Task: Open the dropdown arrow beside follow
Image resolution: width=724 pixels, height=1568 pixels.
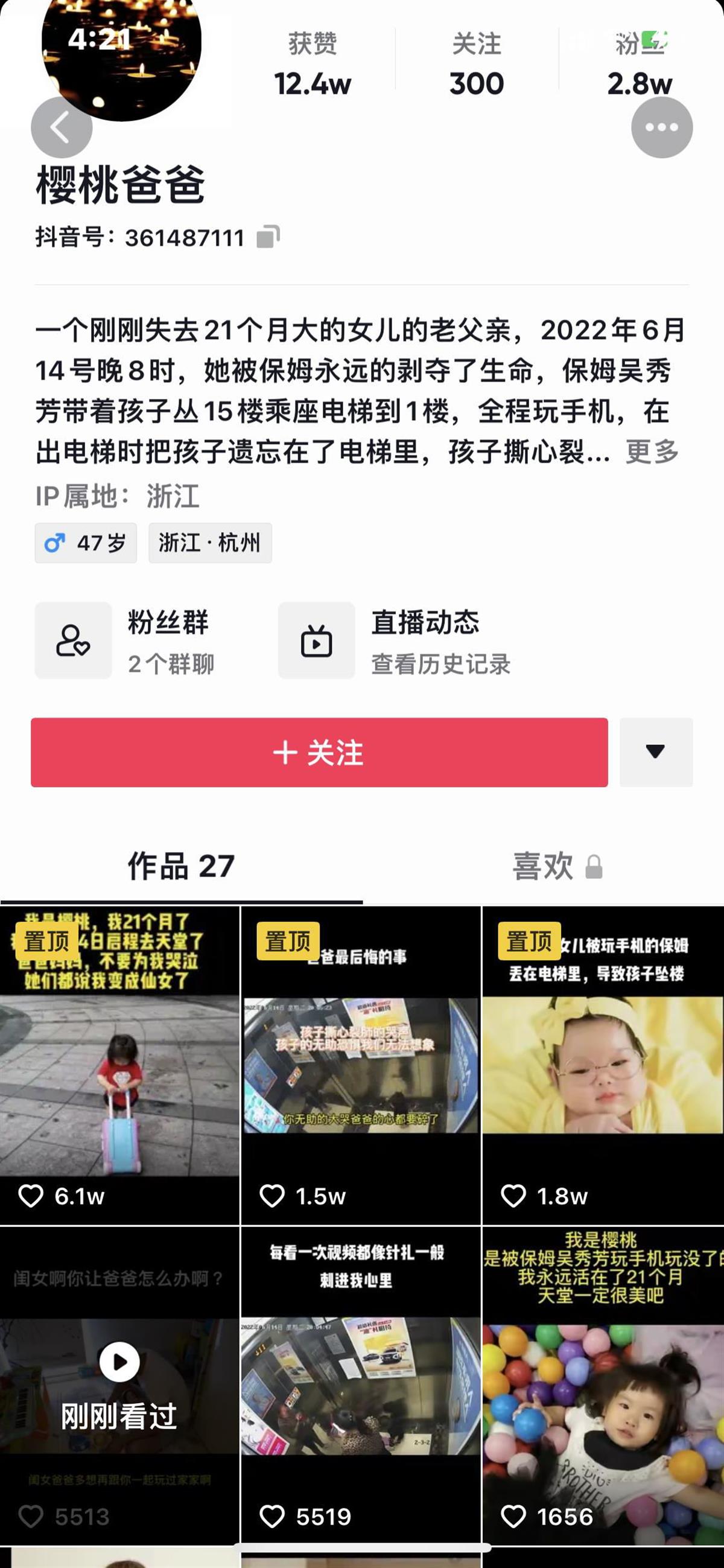Action: pos(655,753)
